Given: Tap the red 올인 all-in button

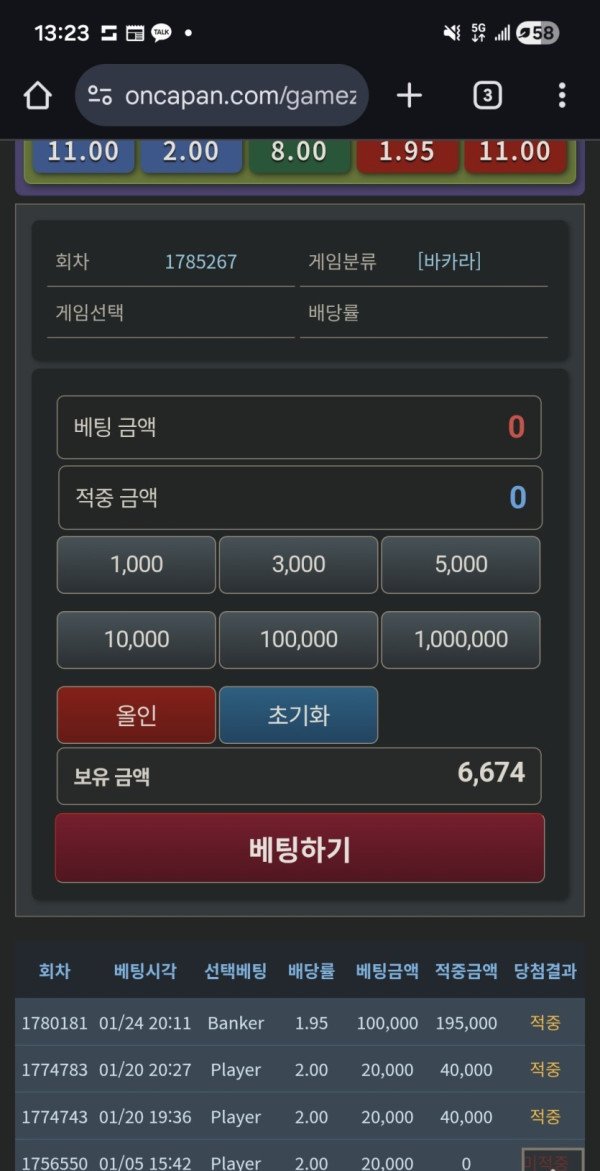Looking at the screenshot, I should pyautogui.click(x=136, y=715).
